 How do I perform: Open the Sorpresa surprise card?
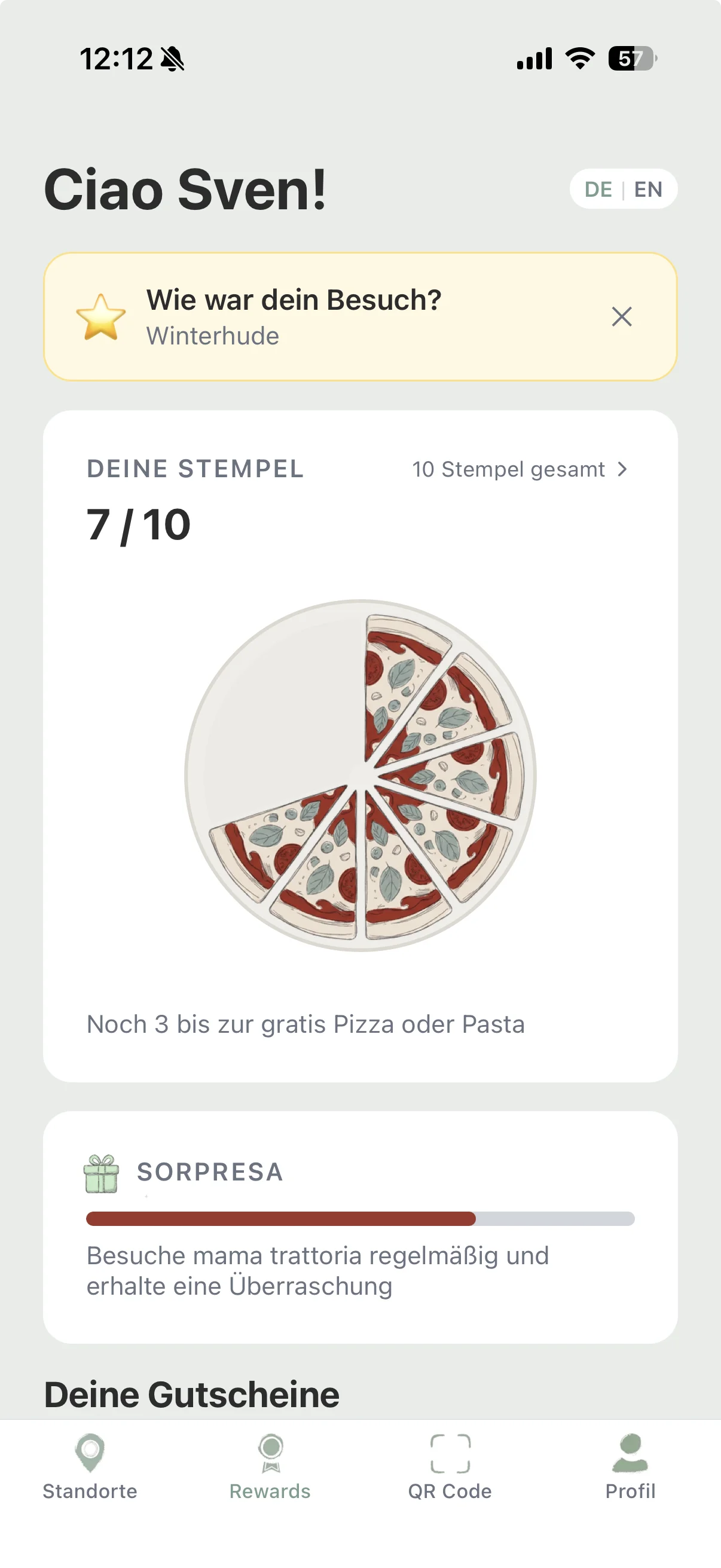[x=360, y=1227]
